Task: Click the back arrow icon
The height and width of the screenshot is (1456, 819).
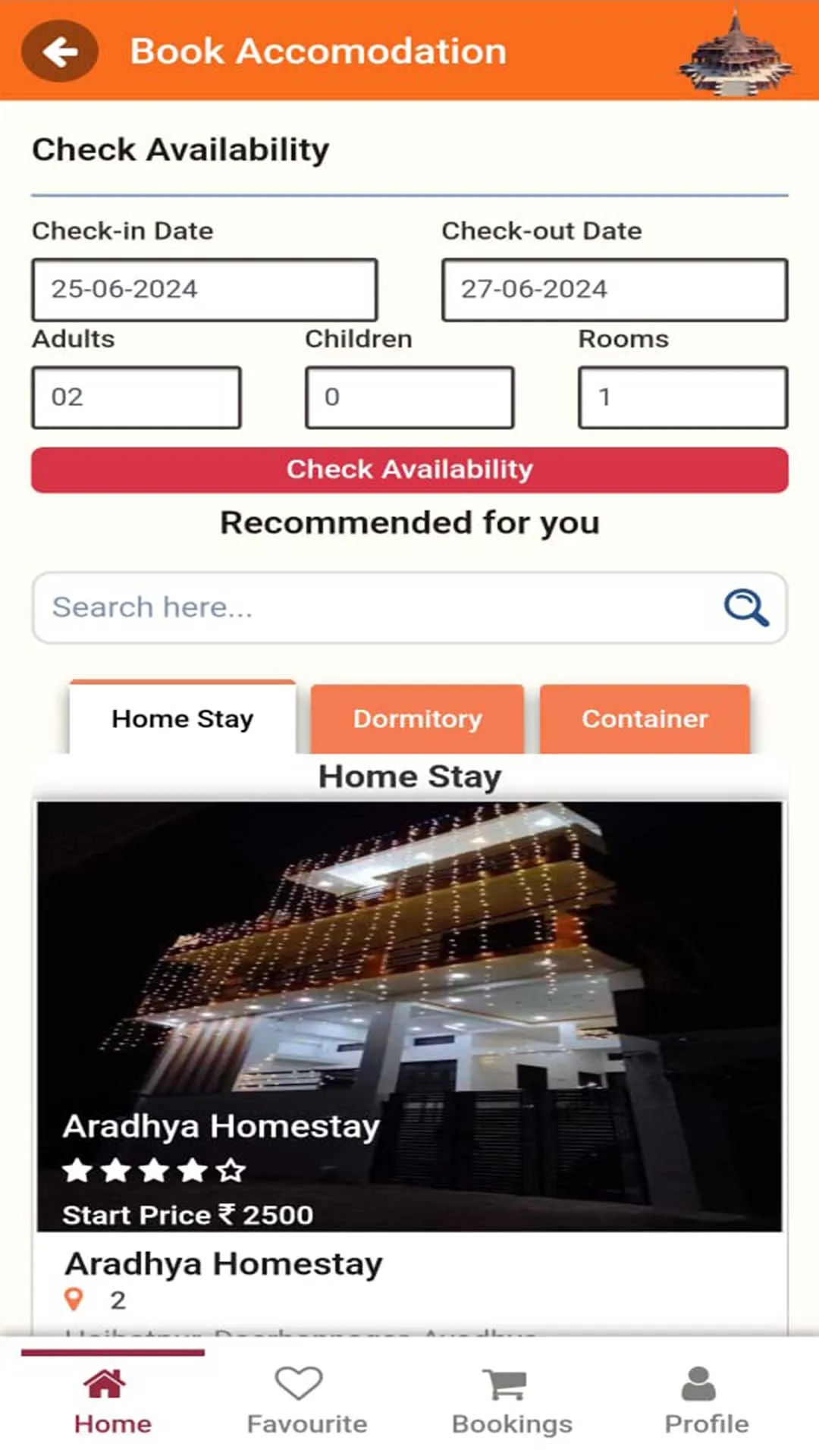Action: pyautogui.click(x=59, y=51)
